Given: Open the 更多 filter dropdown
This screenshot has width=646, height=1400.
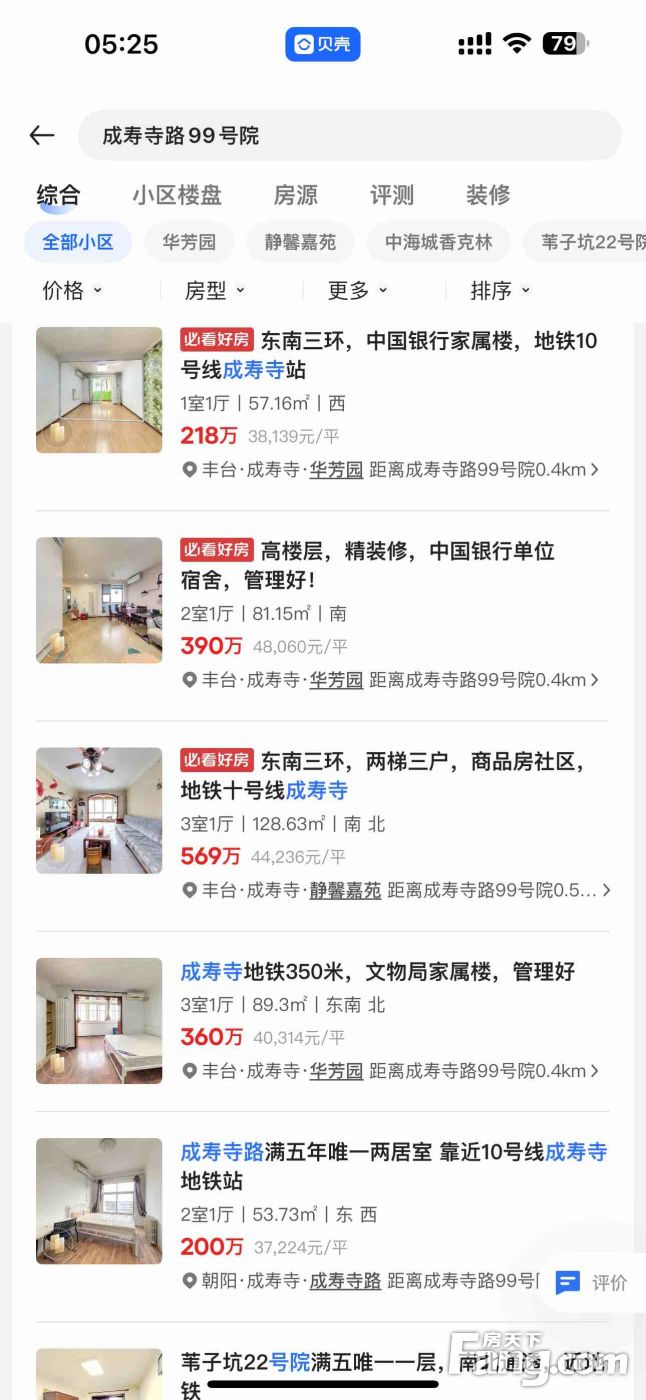Looking at the screenshot, I should click(358, 291).
